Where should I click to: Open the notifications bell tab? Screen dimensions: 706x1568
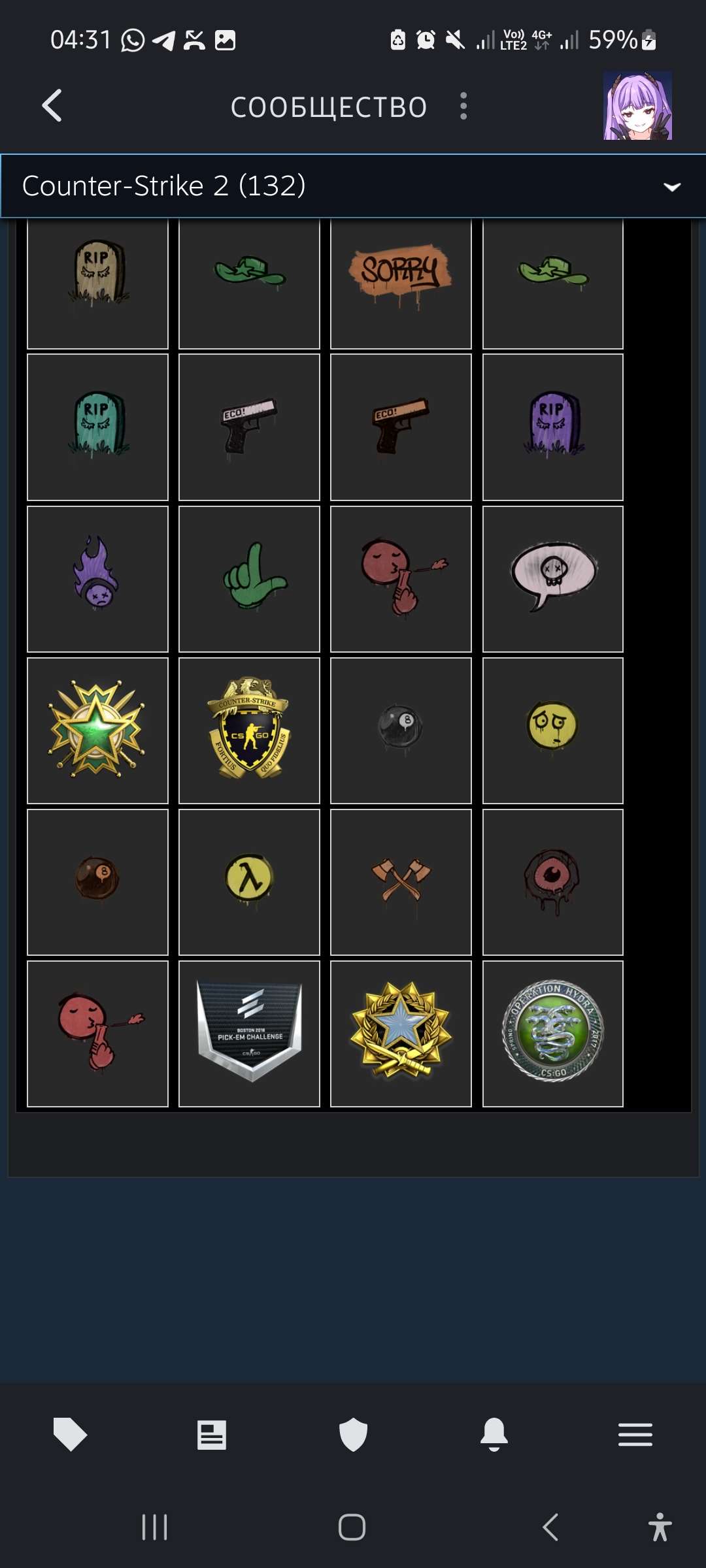click(494, 1435)
